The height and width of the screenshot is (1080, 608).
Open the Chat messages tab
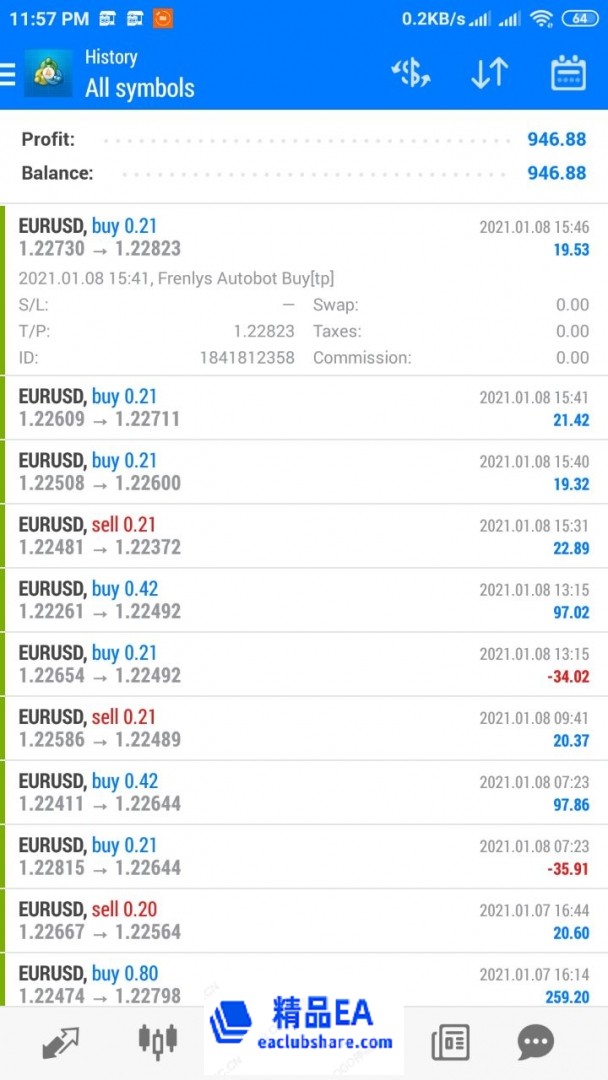535,1043
